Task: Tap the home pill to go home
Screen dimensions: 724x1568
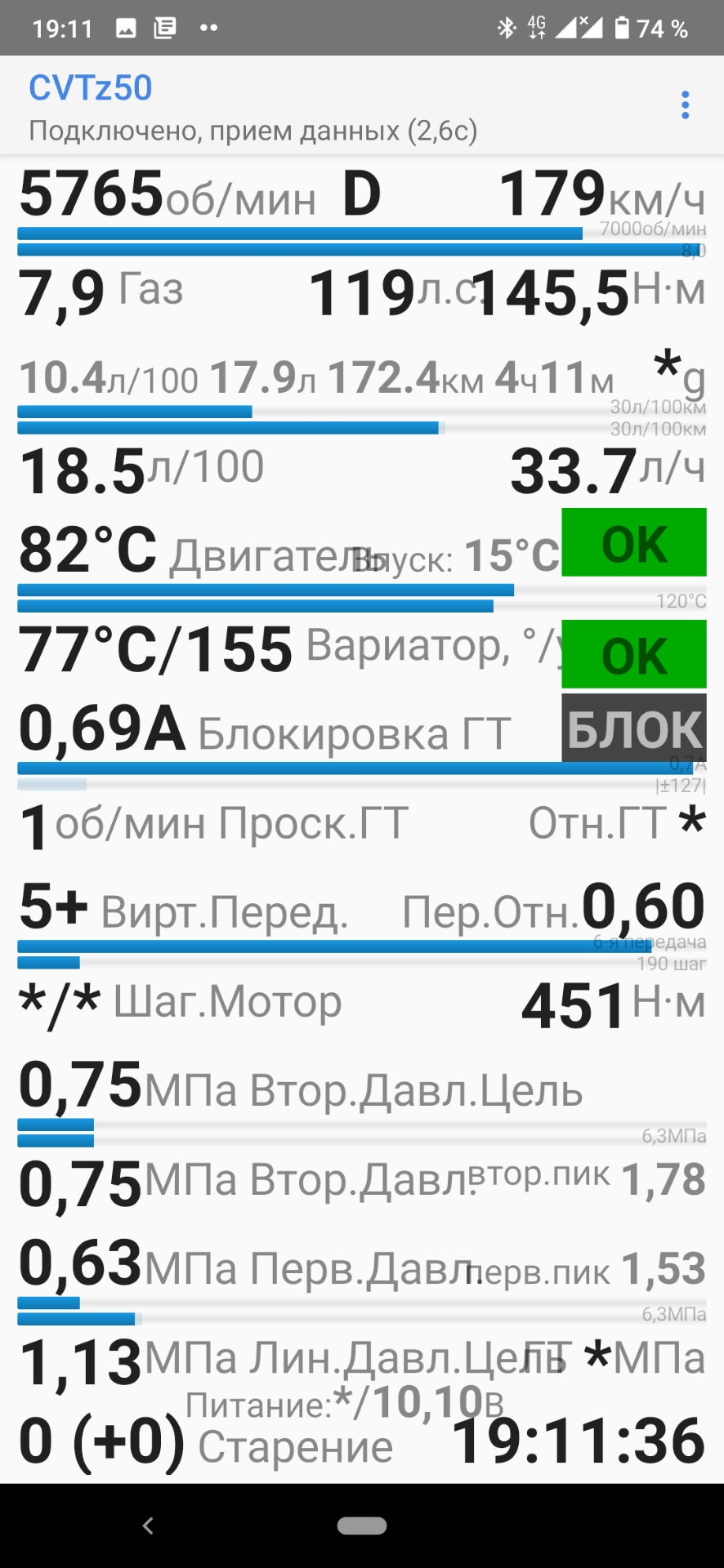Action: pyautogui.click(x=362, y=1526)
